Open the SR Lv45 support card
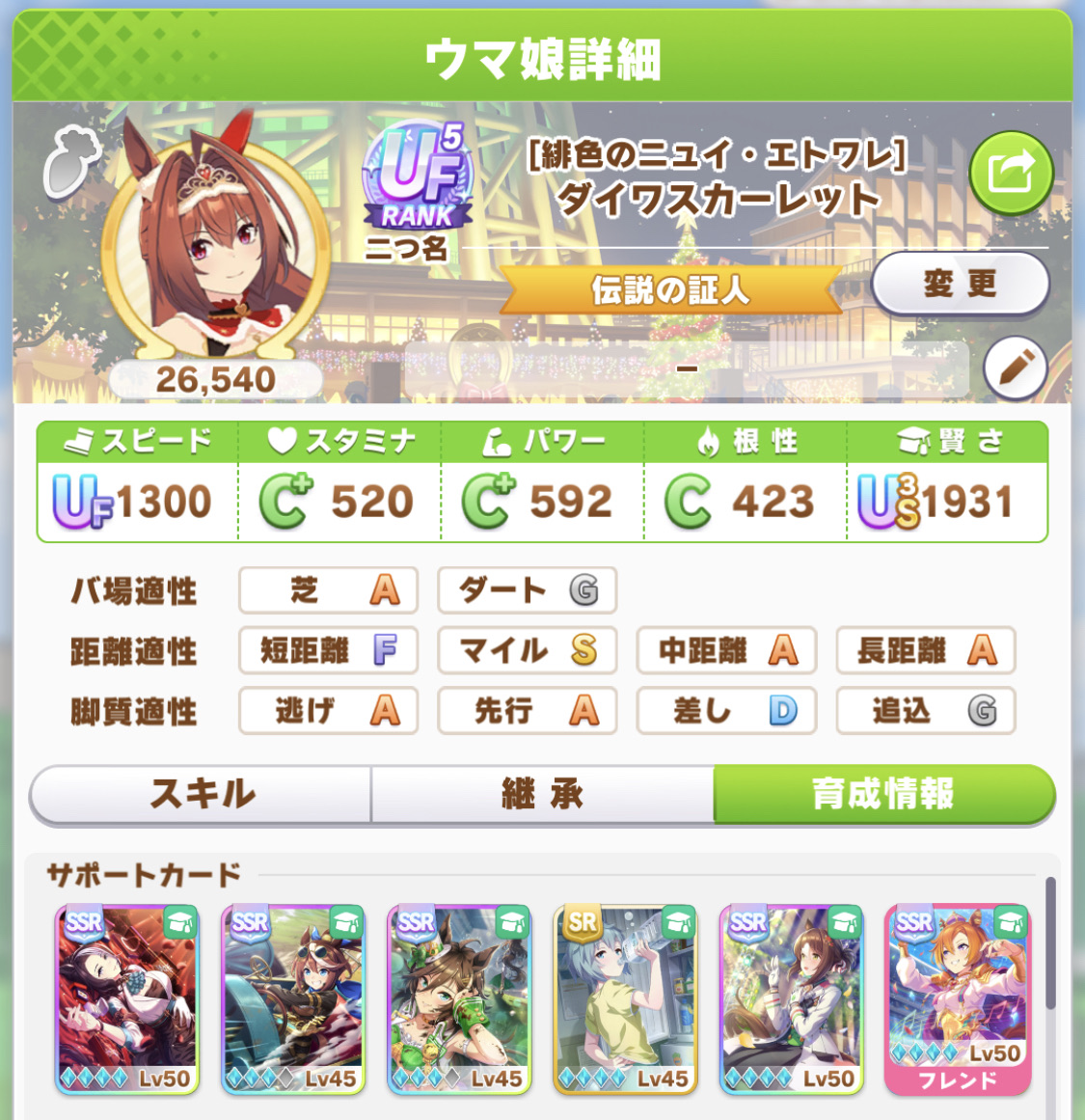Viewport: 1085px width, 1120px height. [x=625, y=999]
